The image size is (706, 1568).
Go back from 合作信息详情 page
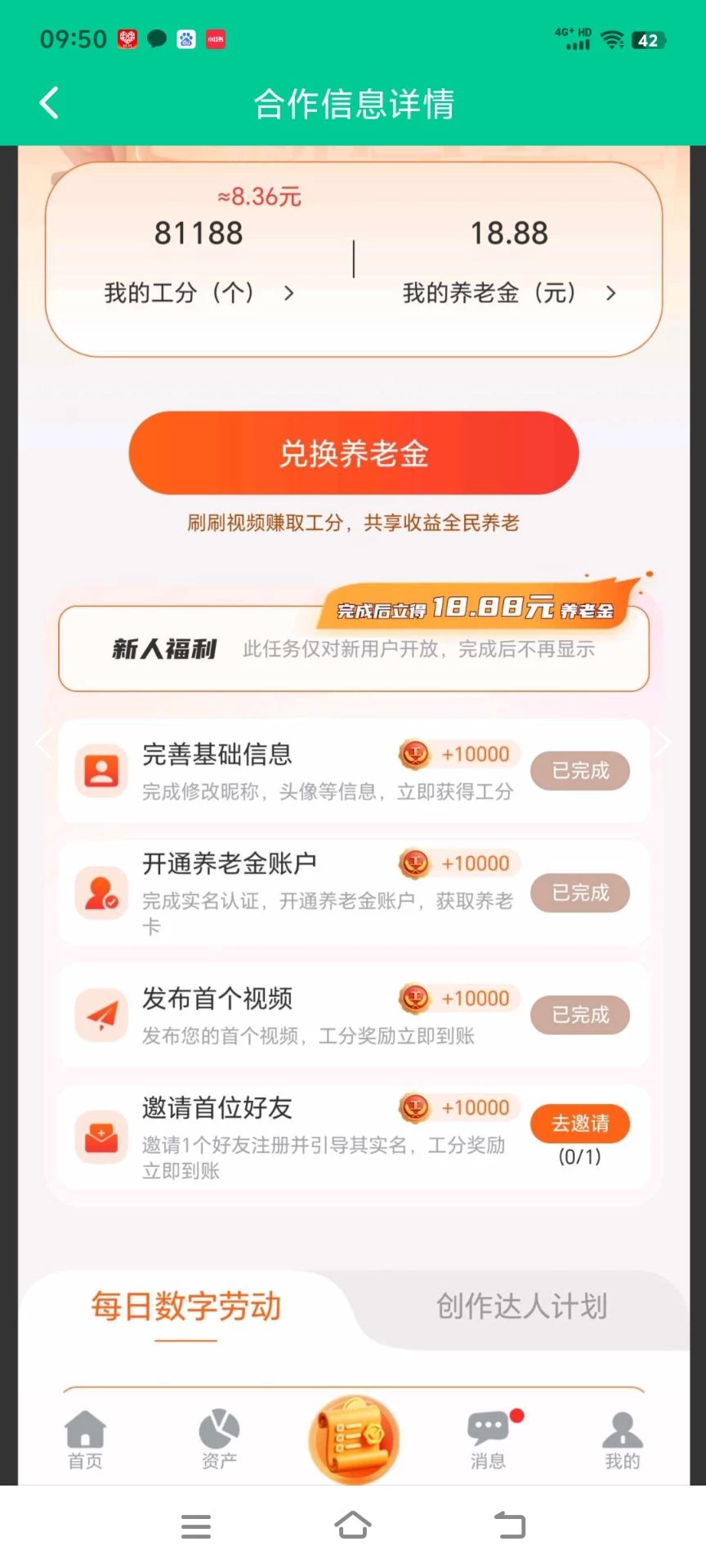[50, 104]
